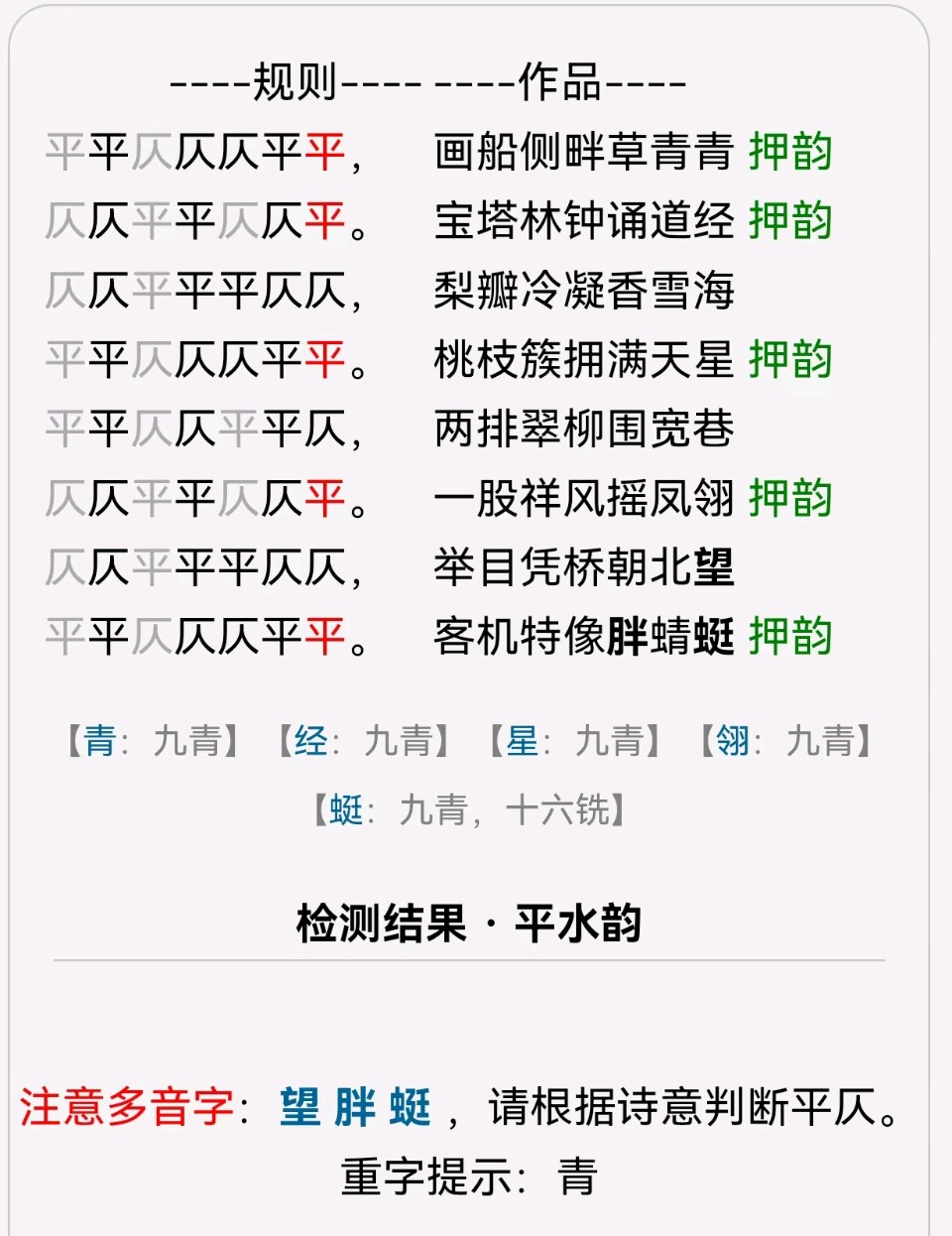View rhyme details for blue 星

point(522,741)
